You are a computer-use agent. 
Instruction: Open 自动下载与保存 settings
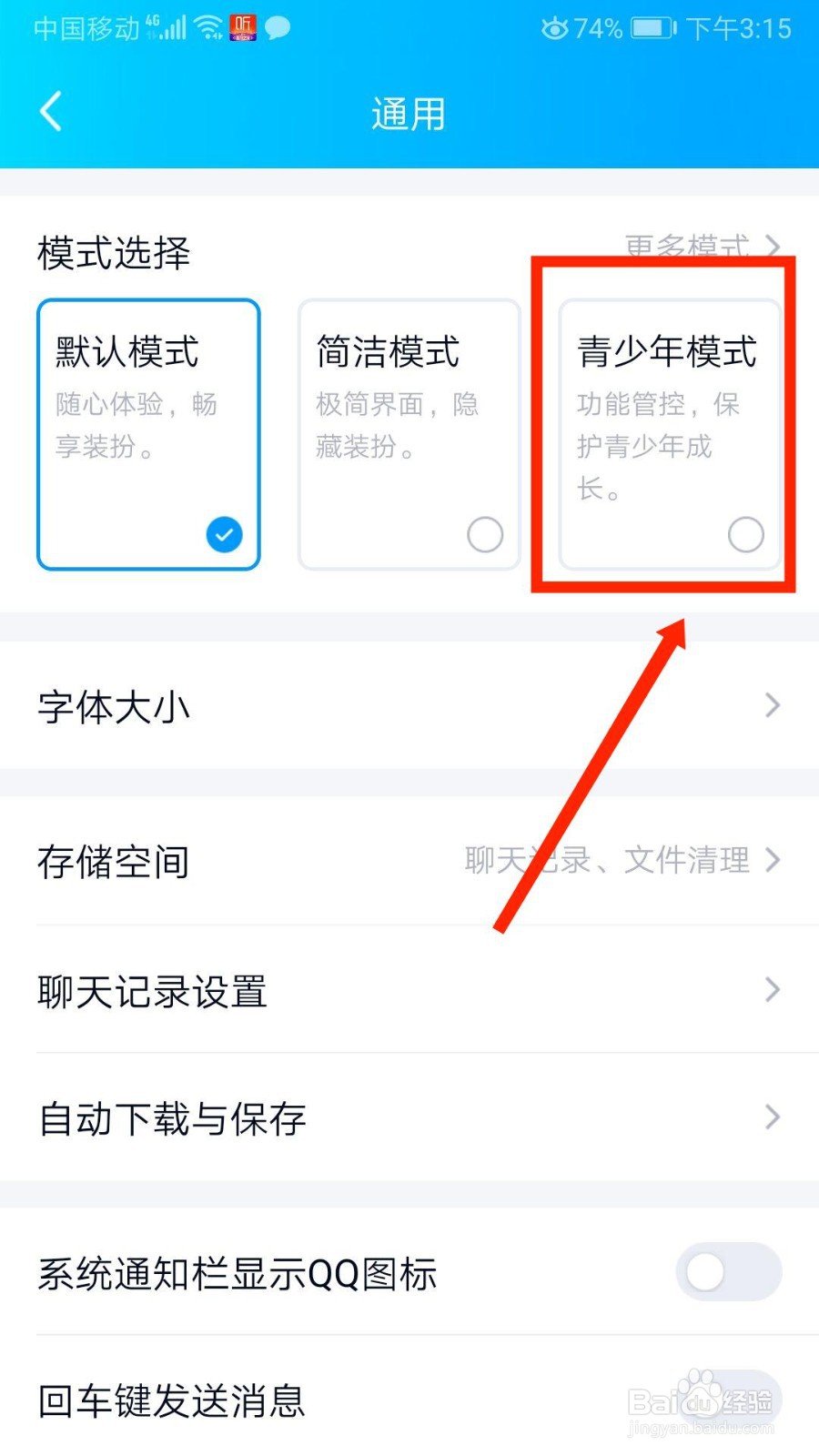click(x=772, y=1117)
